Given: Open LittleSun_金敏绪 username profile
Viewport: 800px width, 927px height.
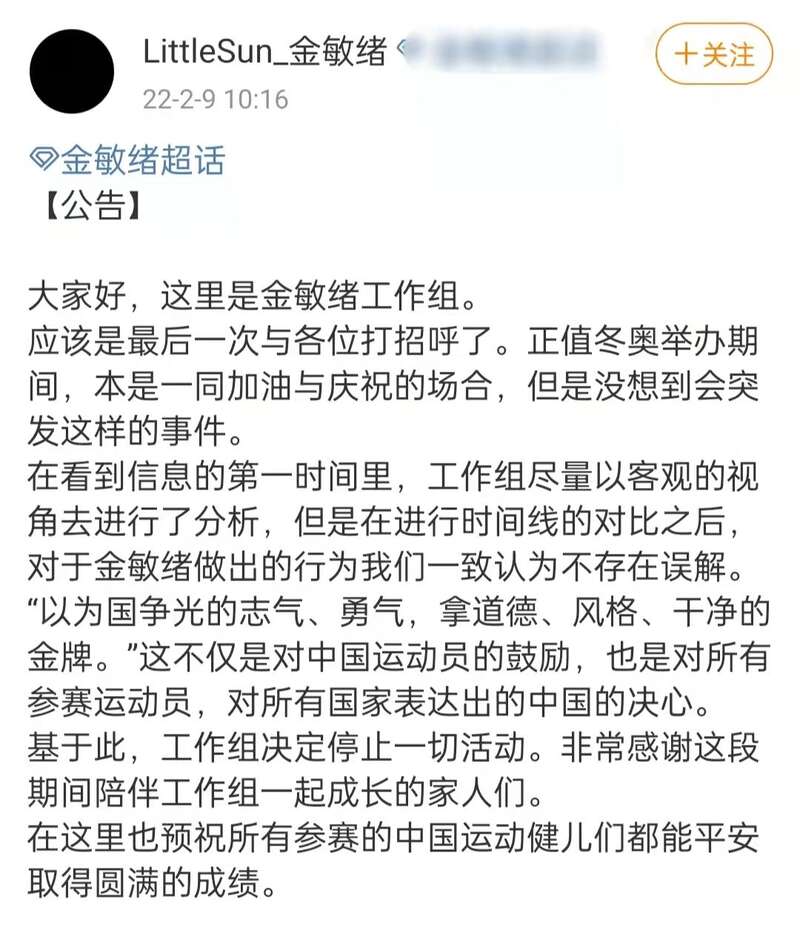Looking at the screenshot, I should 265,50.
